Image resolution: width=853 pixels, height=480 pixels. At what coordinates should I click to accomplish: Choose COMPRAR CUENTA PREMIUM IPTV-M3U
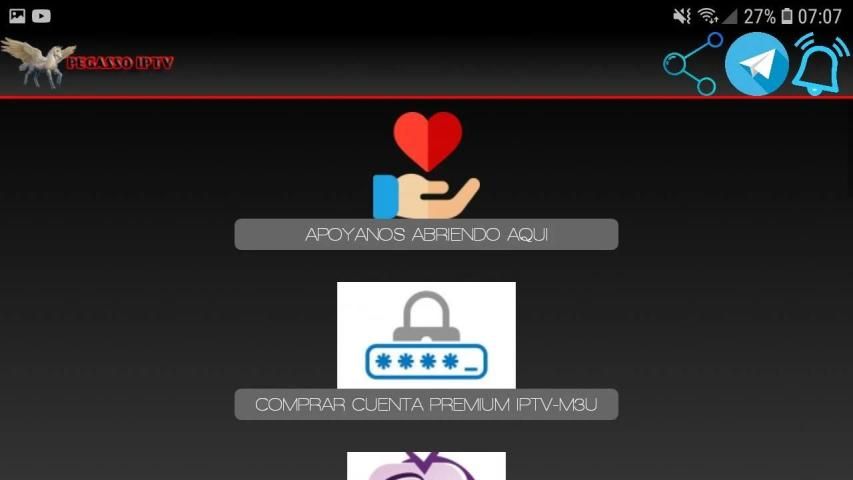(x=426, y=405)
